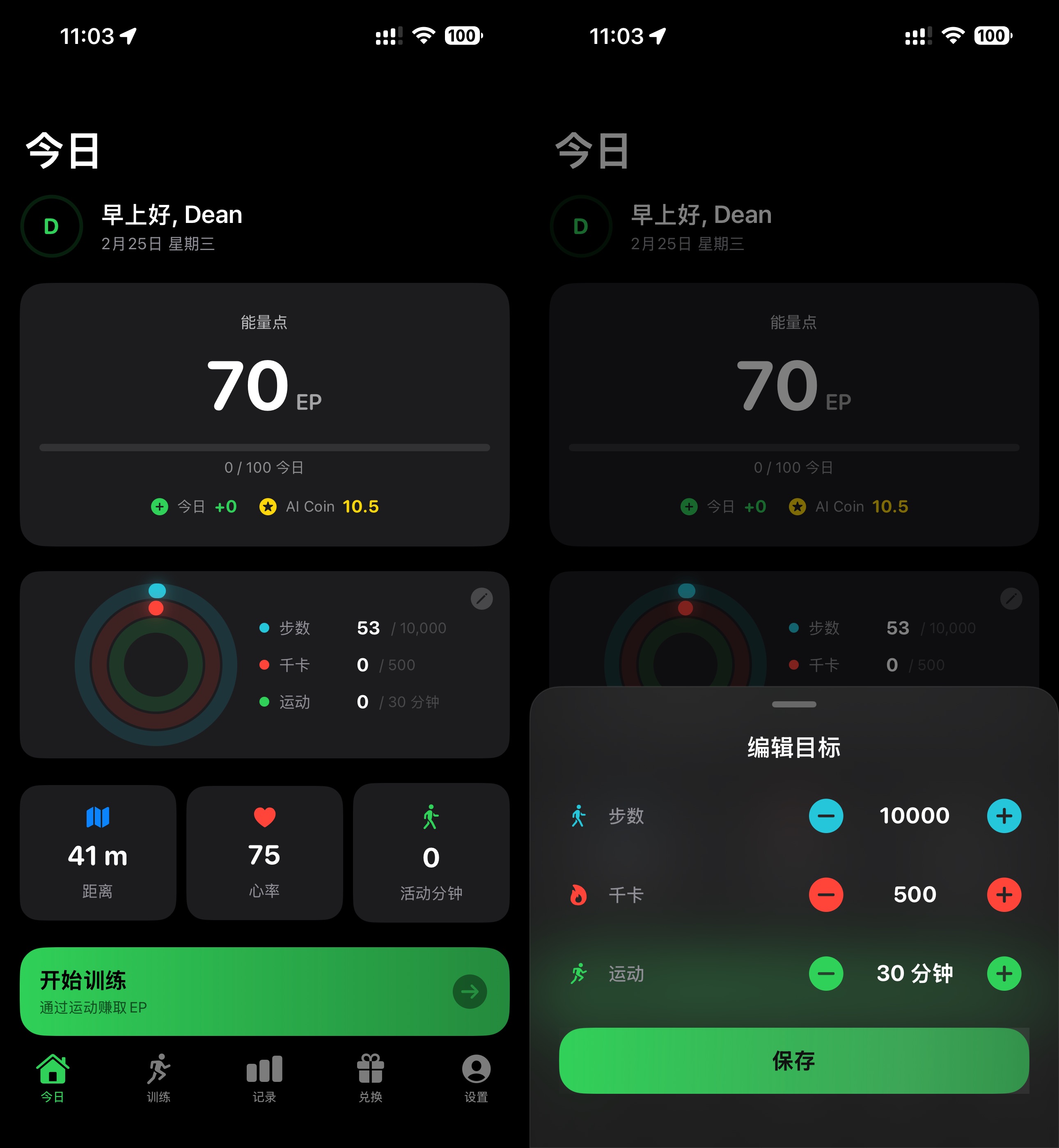This screenshot has width=1059, height=1148.
Task: Raise the 千卡 goal with the red plus
Action: click(1004, 895)
